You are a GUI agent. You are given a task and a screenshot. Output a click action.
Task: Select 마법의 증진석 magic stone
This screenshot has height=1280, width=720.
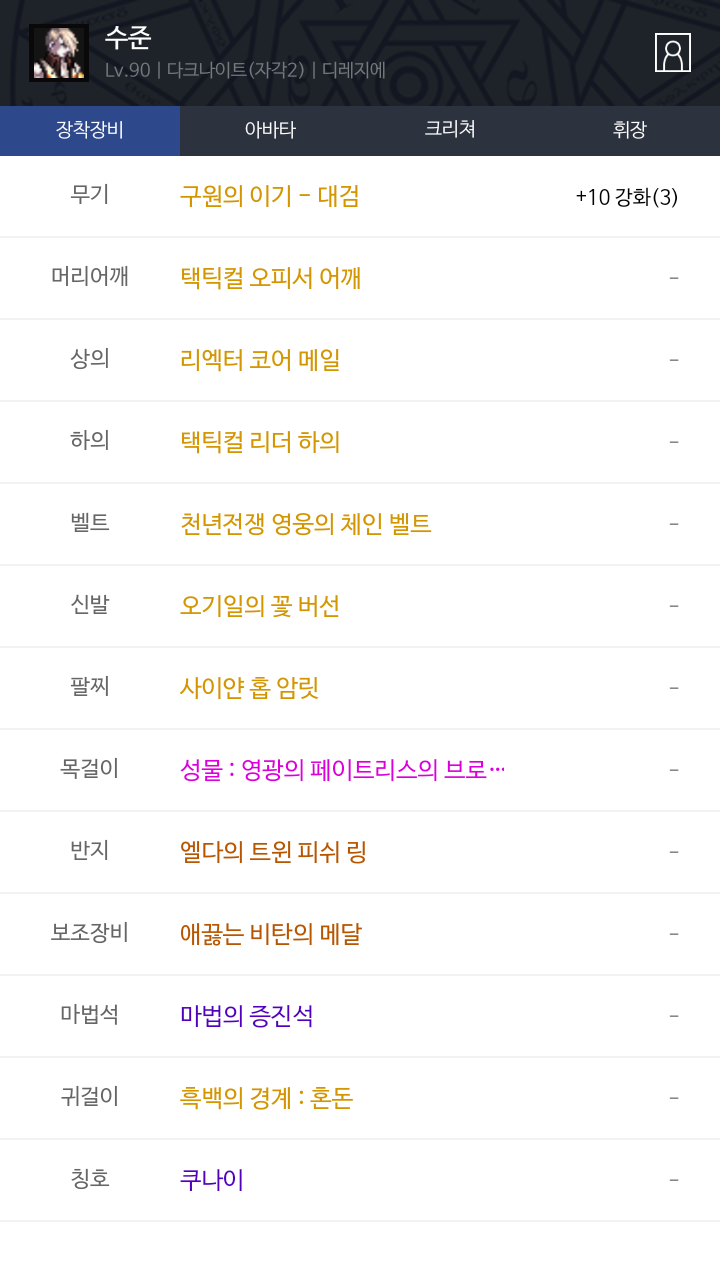(x=246, y=1016)
